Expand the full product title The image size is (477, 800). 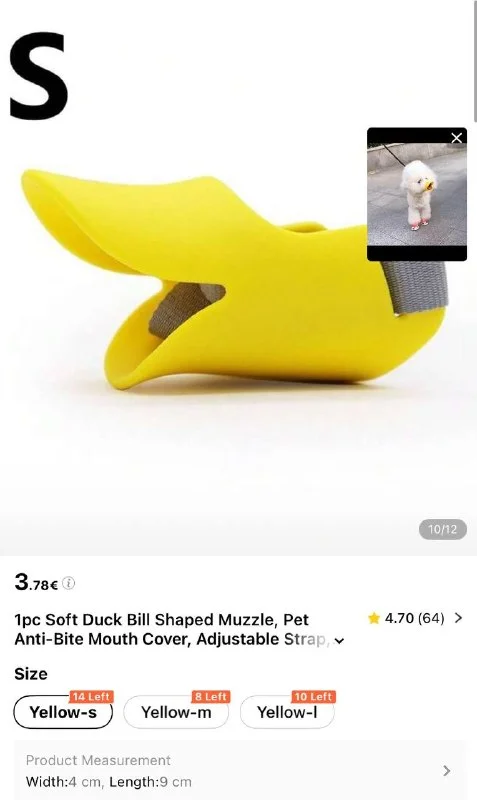pyautogui.click(x=339, y=641)
